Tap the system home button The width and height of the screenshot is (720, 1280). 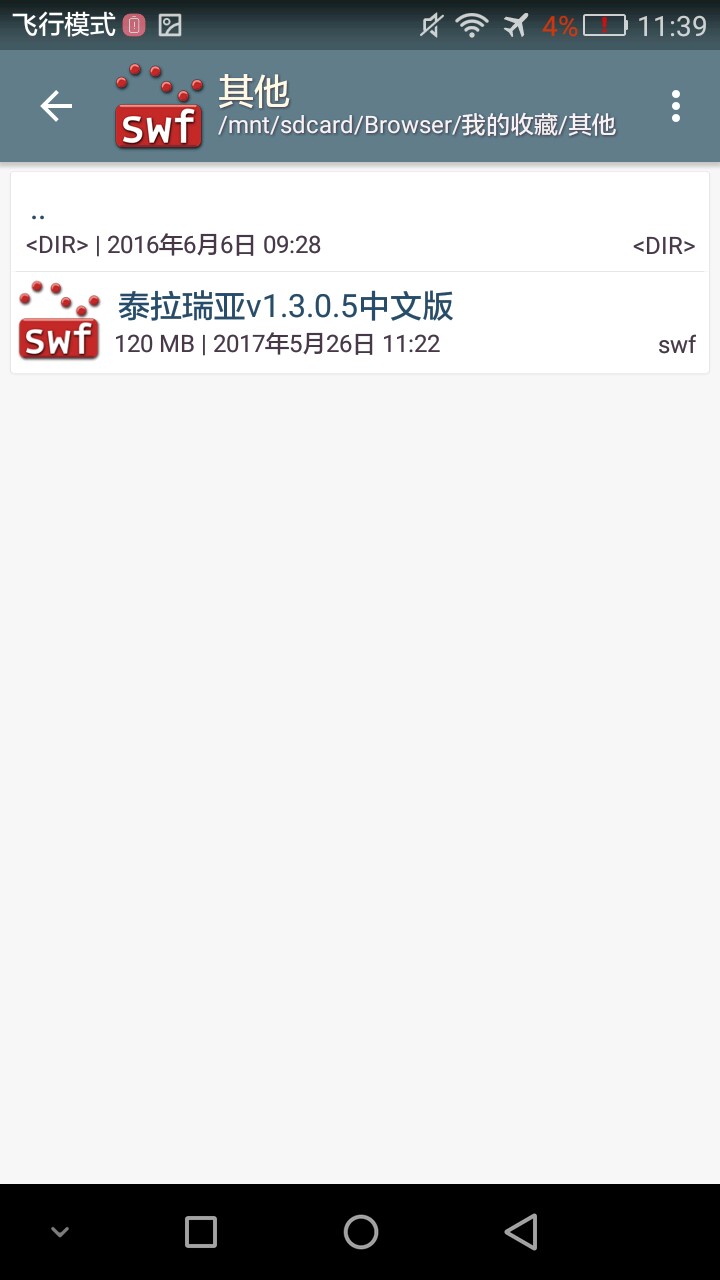click(360, 1232)
